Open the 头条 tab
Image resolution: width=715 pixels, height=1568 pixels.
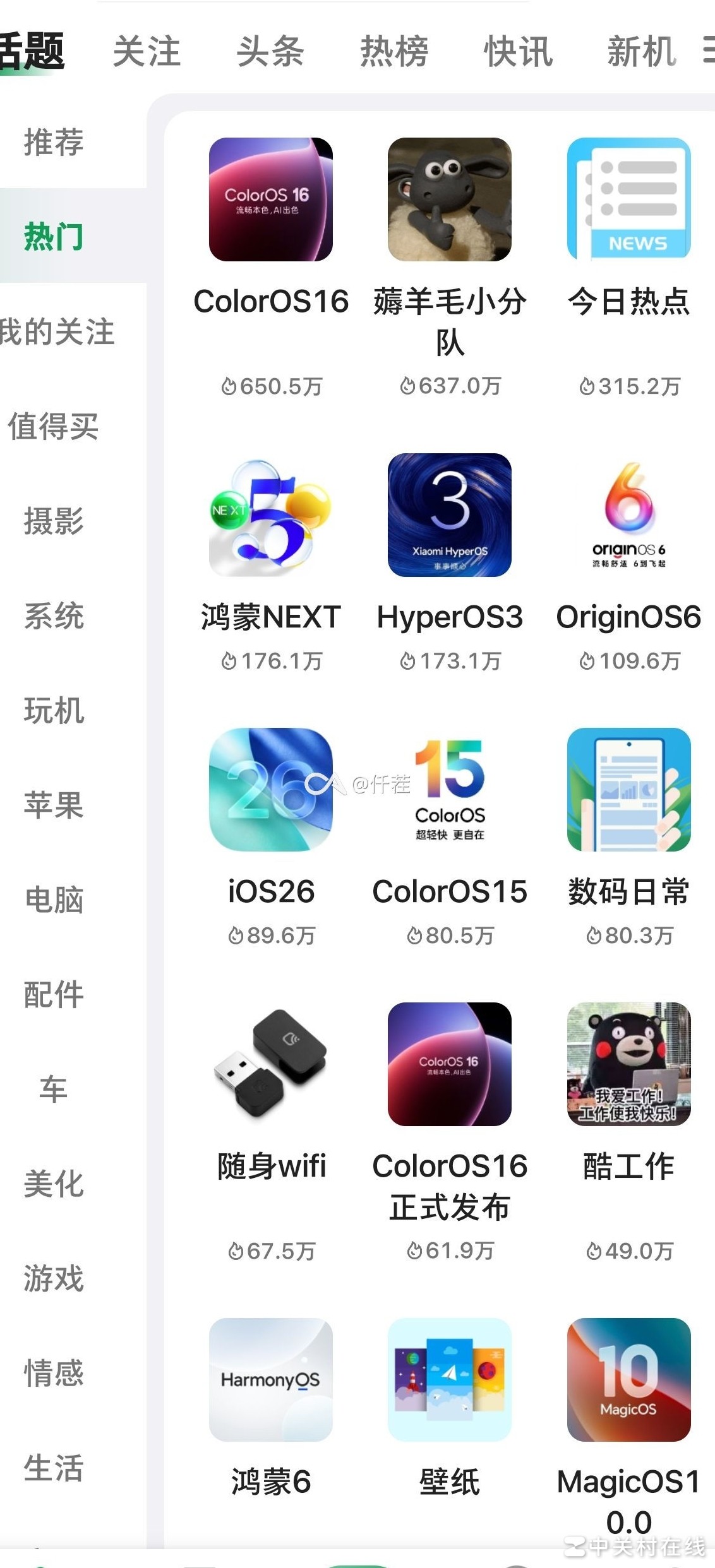tap(270, 51)
